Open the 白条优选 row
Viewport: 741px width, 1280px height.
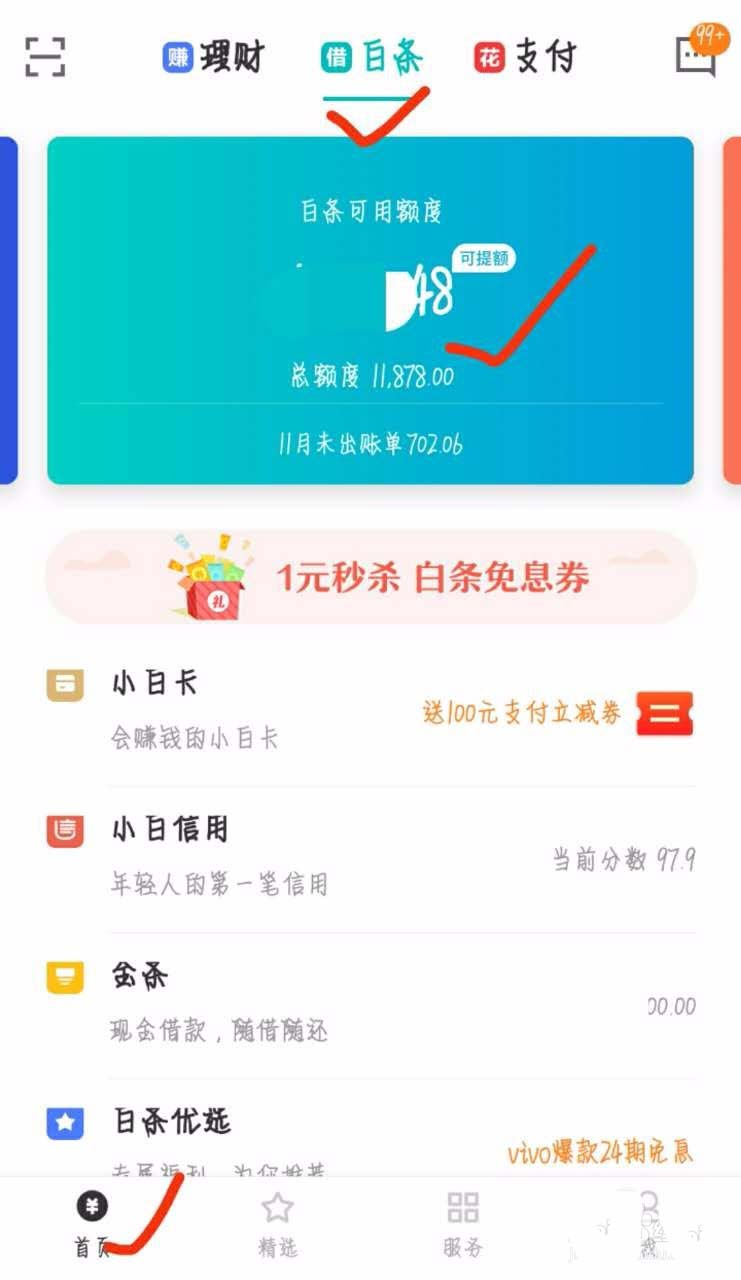370,1135
